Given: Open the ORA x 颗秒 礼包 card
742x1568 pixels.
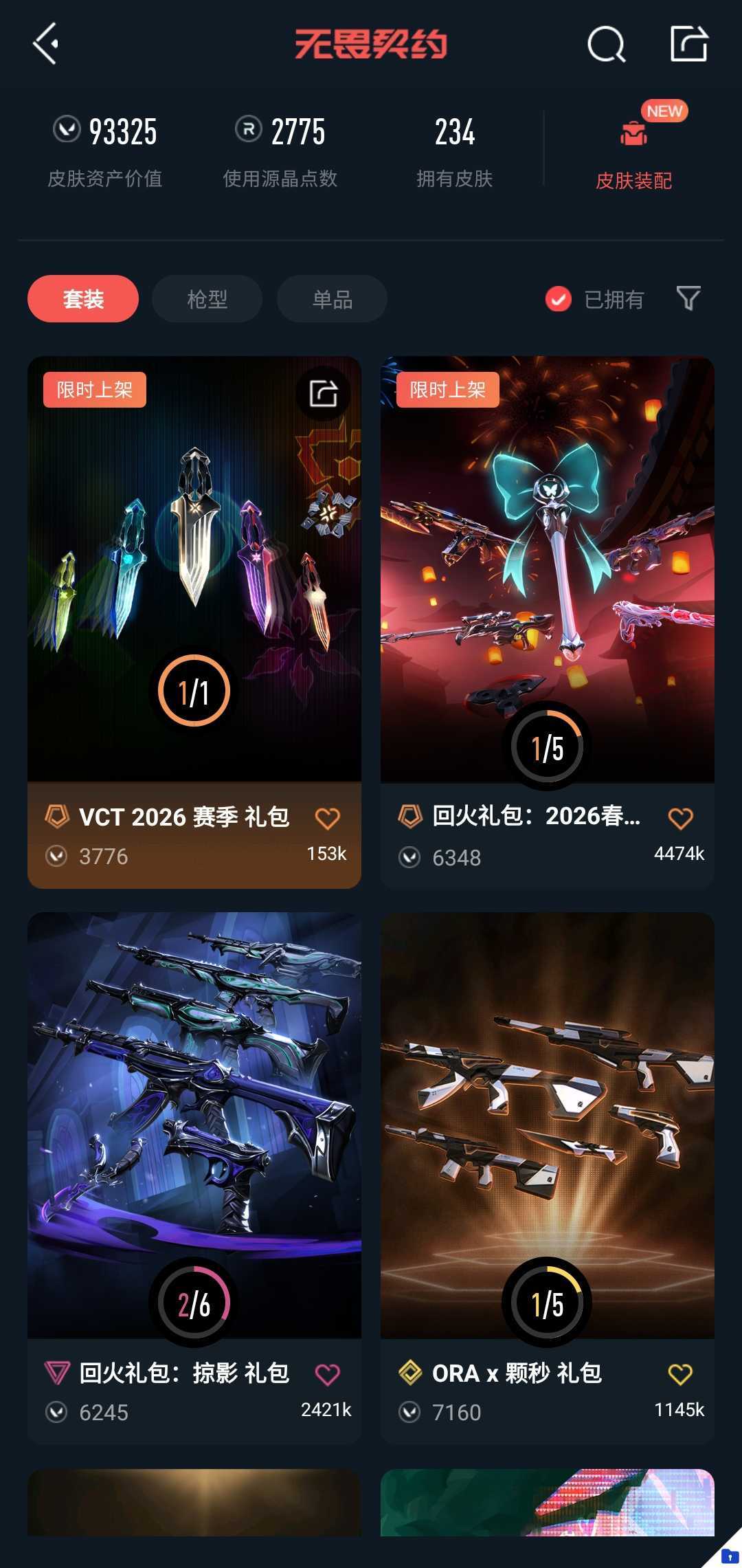Looking at the screenshot, I should [547, 1127].
